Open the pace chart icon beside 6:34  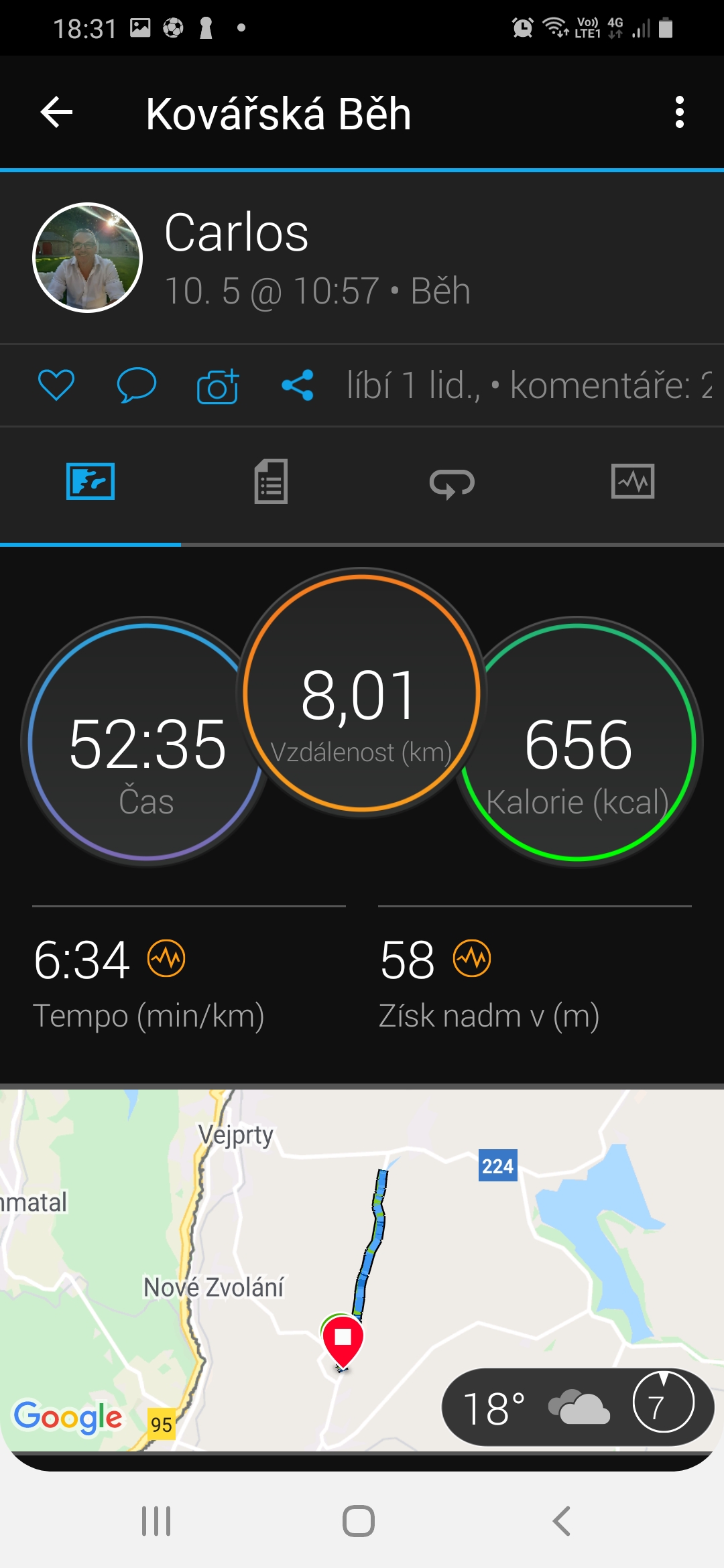pos(166,958)
